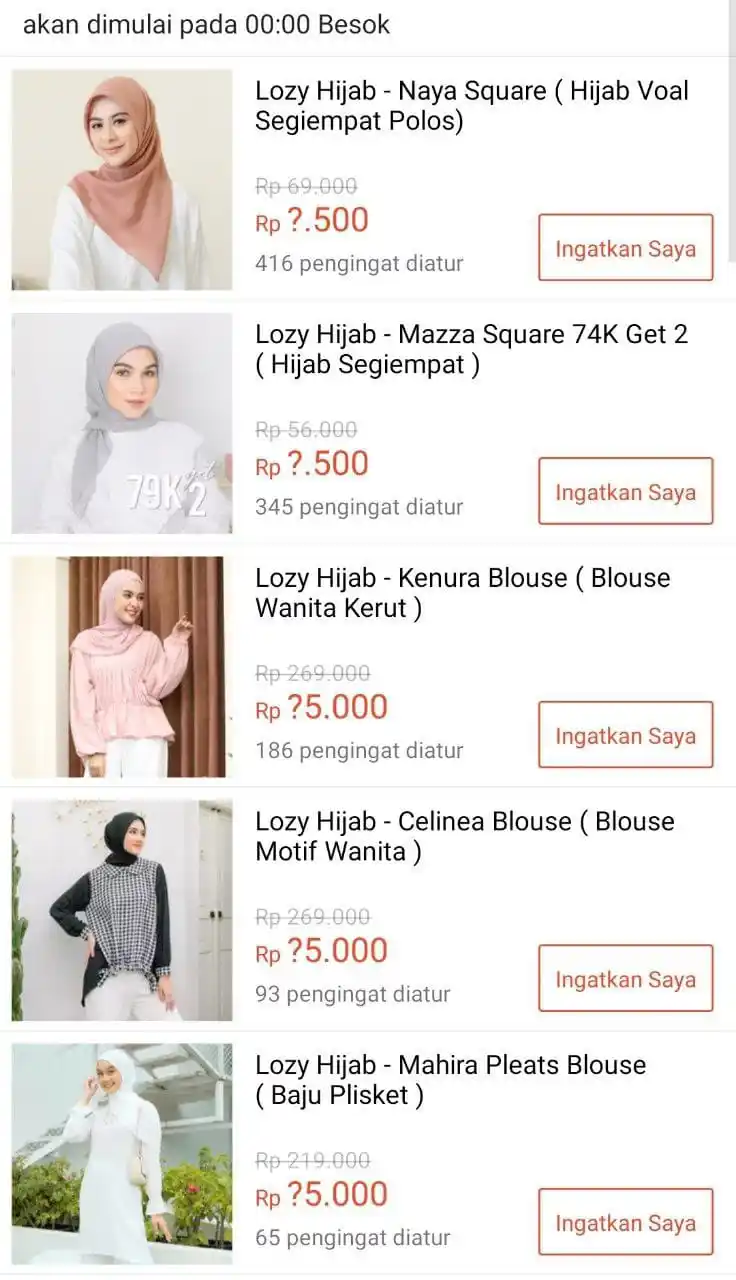The height and width of the screenshot is (1280, 736).
Task: Click the grey Mazza Square hijab photo
Action: (x=121, y=424)
